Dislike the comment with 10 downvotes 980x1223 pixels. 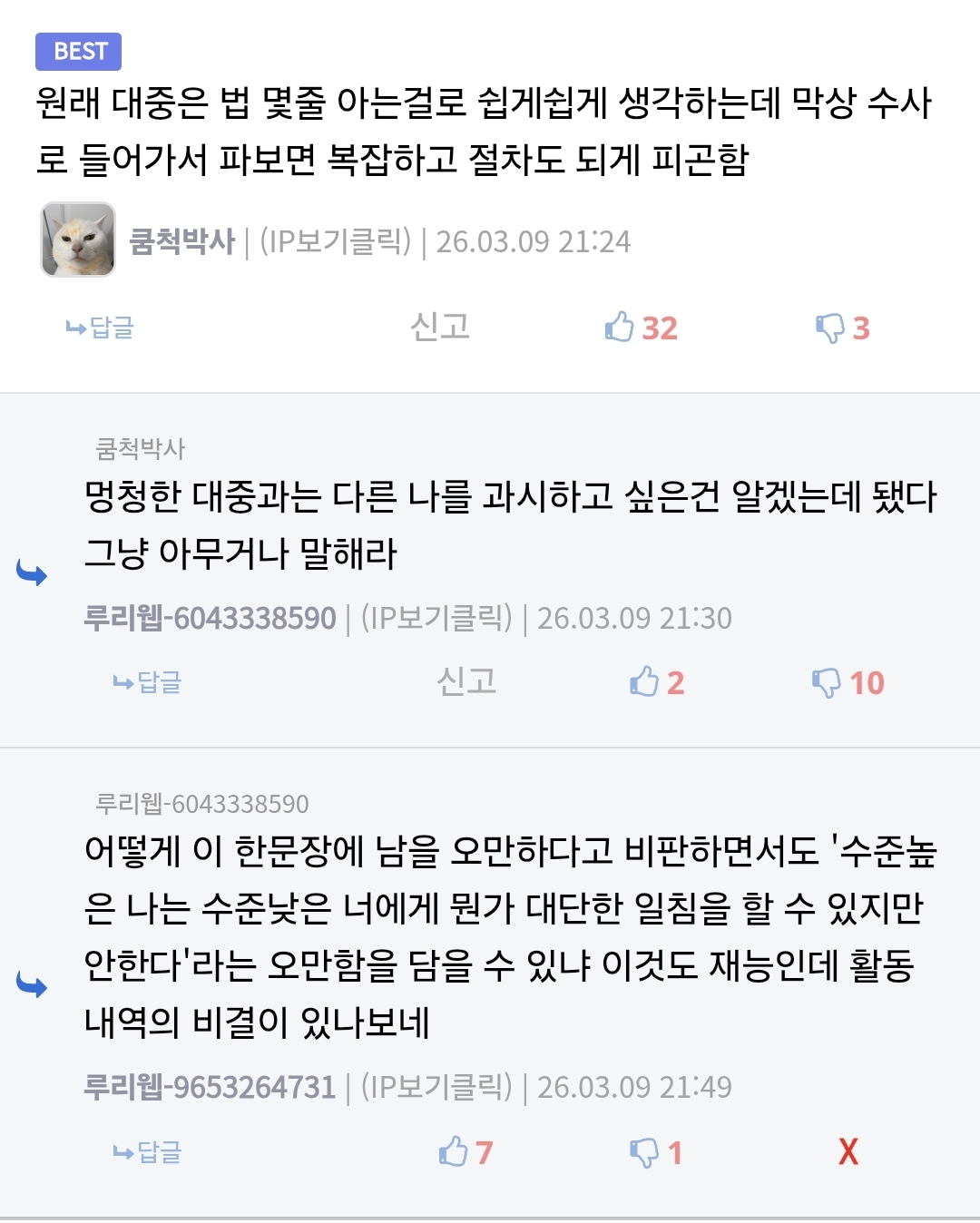tap(847, 682)
